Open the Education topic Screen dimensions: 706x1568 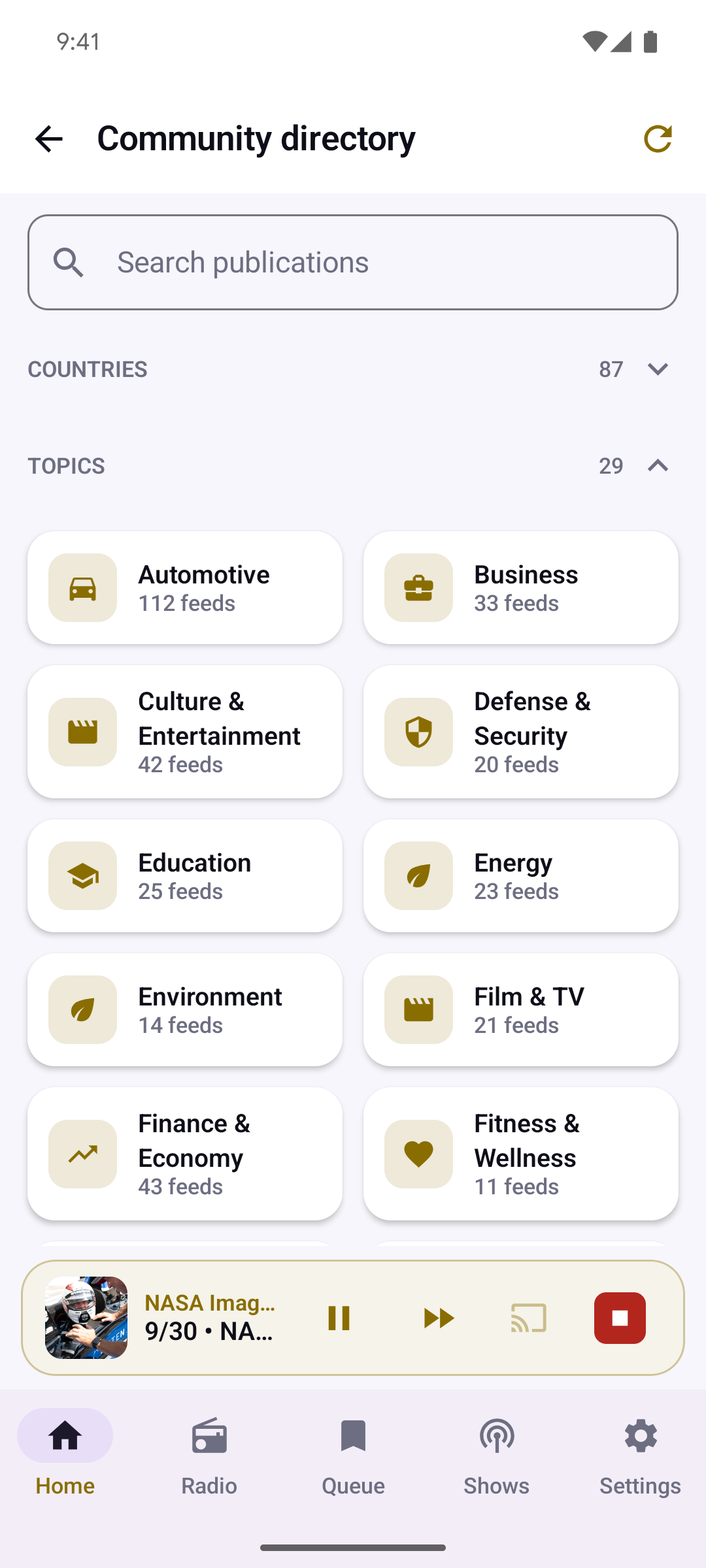pyautogui.click(x=185, y=875)
